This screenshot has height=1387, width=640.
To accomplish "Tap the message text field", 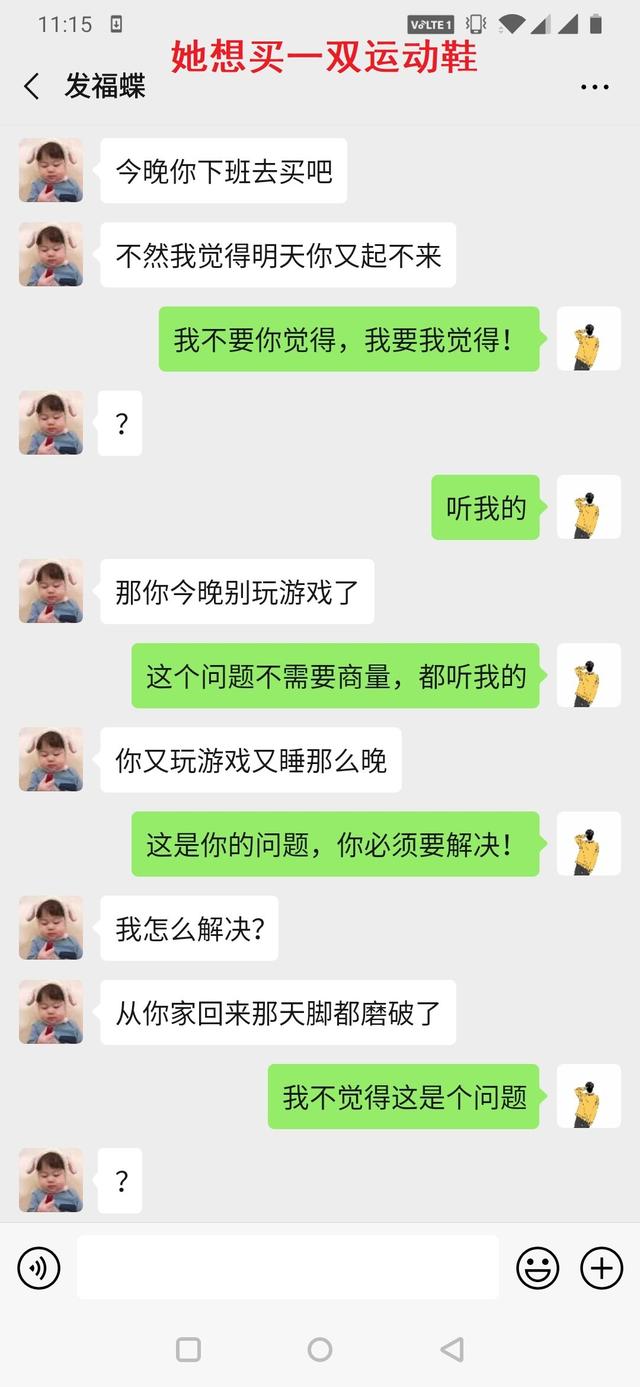I will point(288,1267).
